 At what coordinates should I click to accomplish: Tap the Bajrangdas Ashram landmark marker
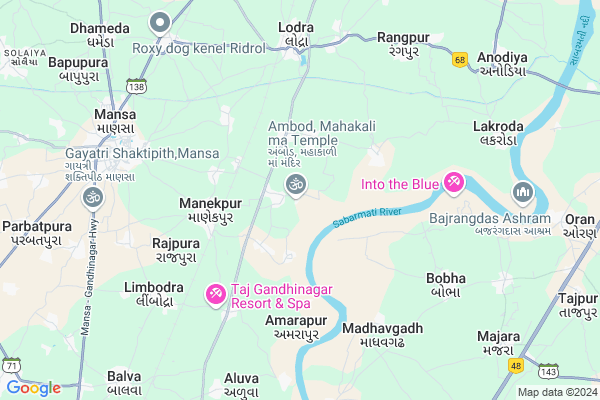pyautogui.click(x=523, y=192)
